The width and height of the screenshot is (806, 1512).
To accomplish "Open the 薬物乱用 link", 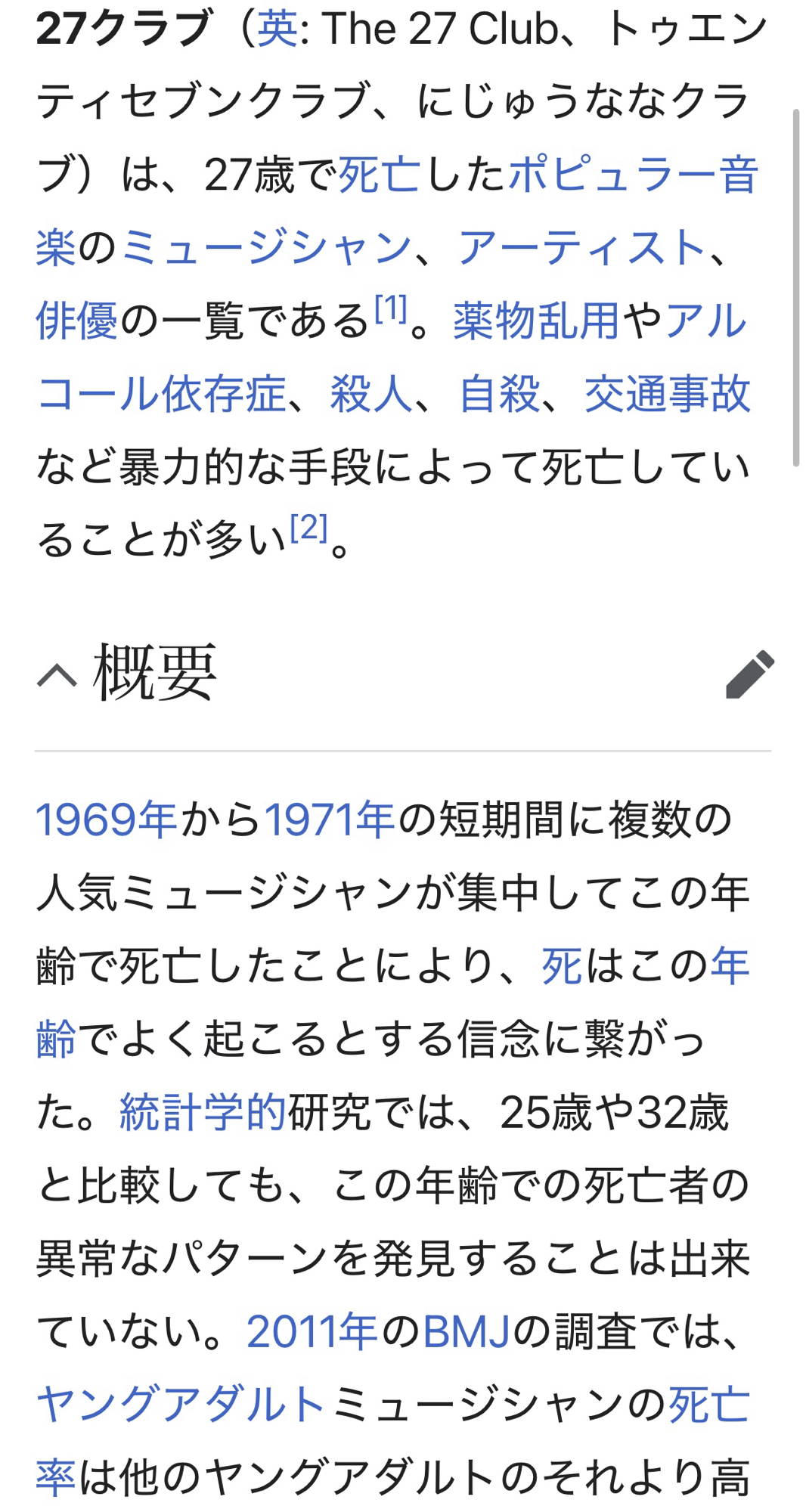I will (536, 321).
